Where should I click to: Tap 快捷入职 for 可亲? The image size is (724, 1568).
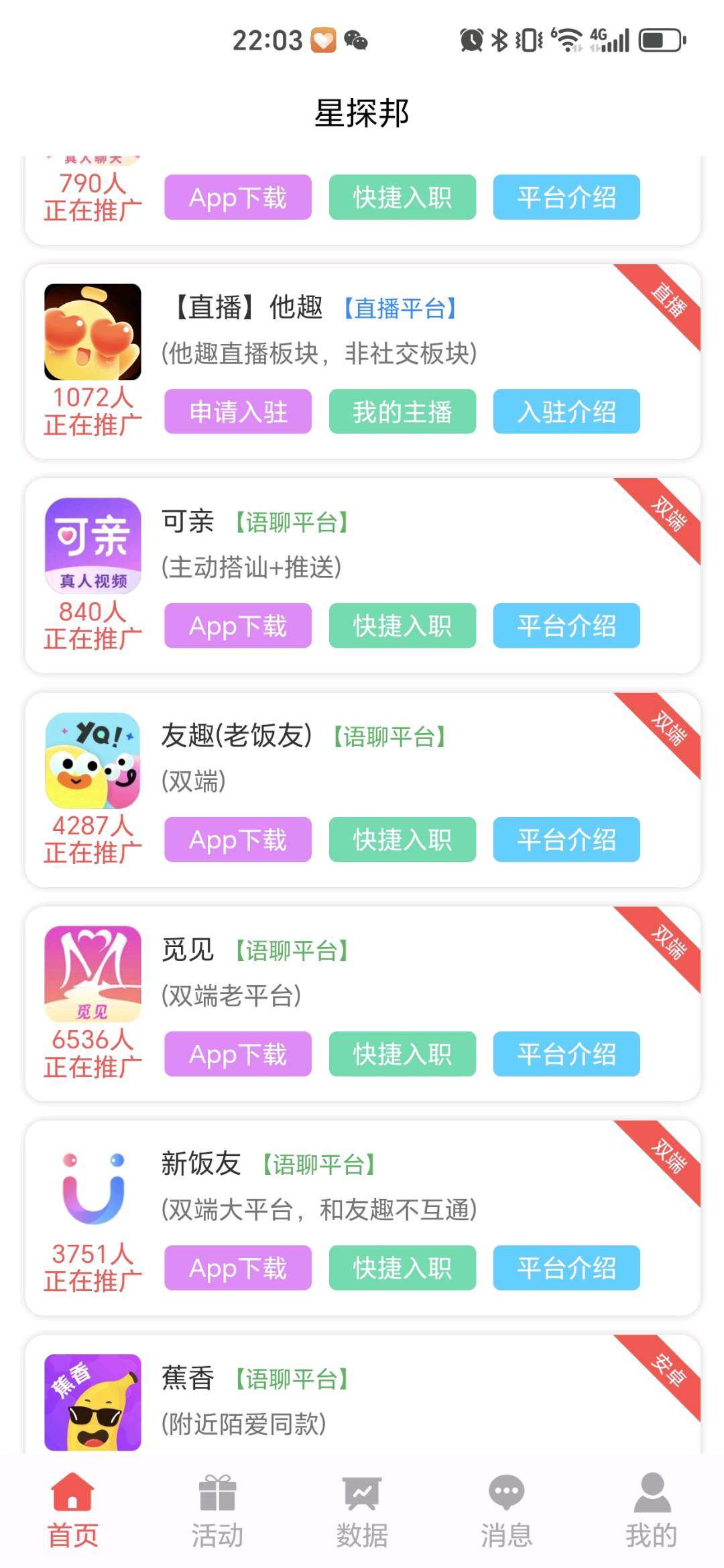402,625
